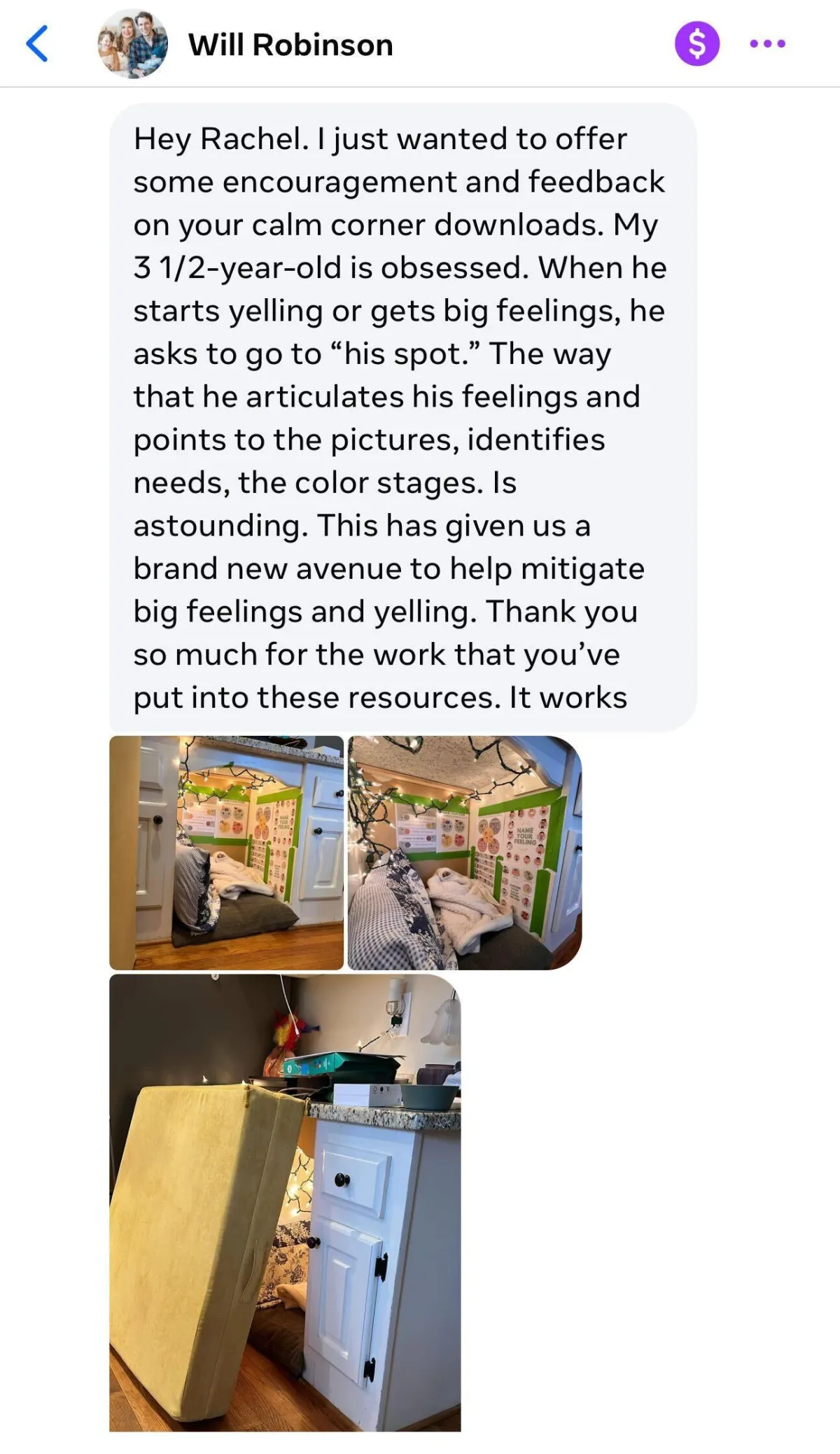Open the yellow cushion cabinet photo
Screen dimensions: 840x1454
(285, 1202)
